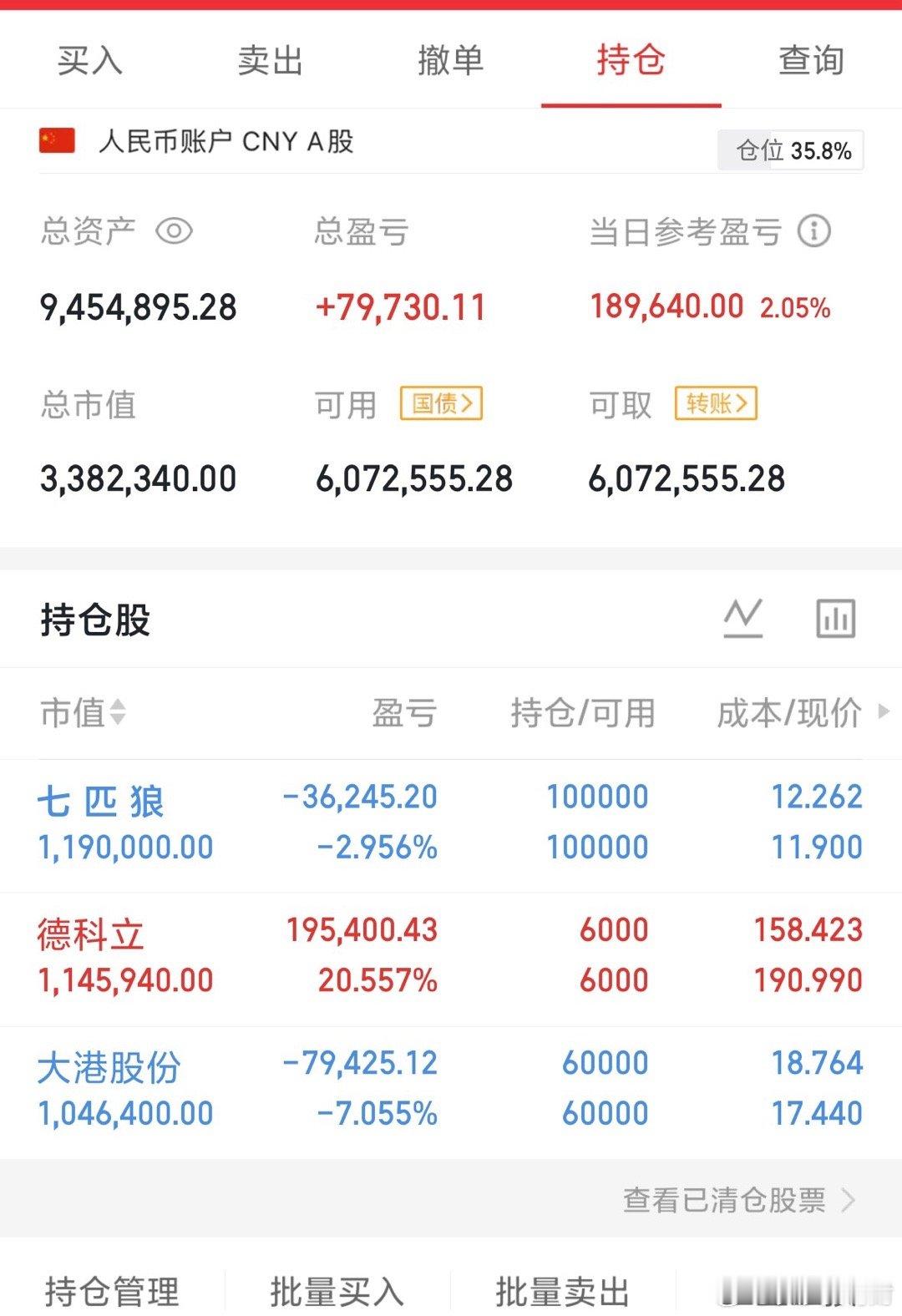Switch to the 查询 tab
This screenshot has height=1316, width=902.
[812, 61]
